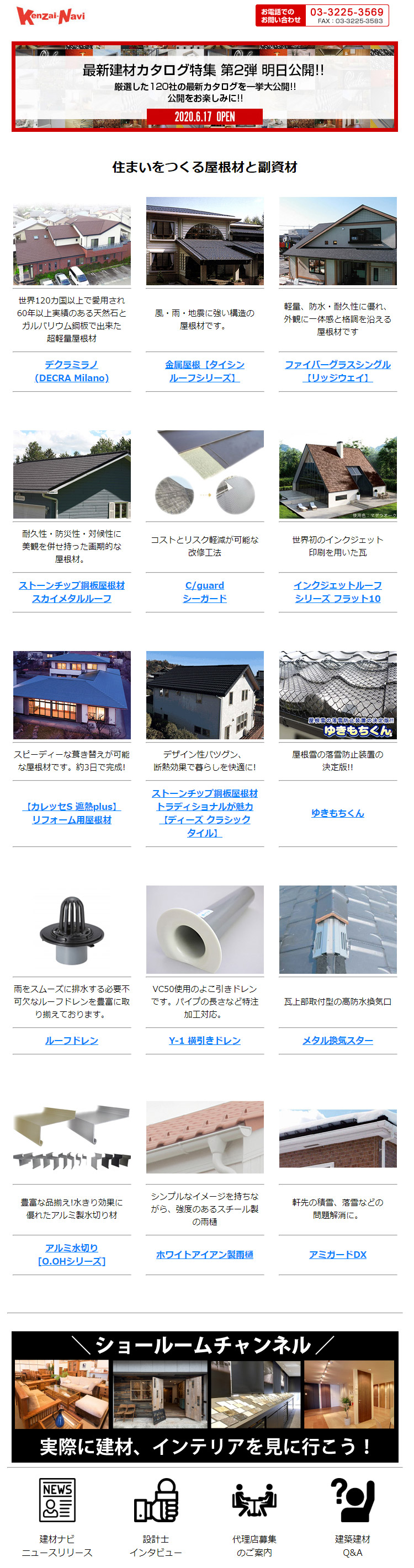Viewport: 414px width, 1568px height.
Task: Open the メタル換気スター link
Action: pyautogui.click(x=337, y=1040)
